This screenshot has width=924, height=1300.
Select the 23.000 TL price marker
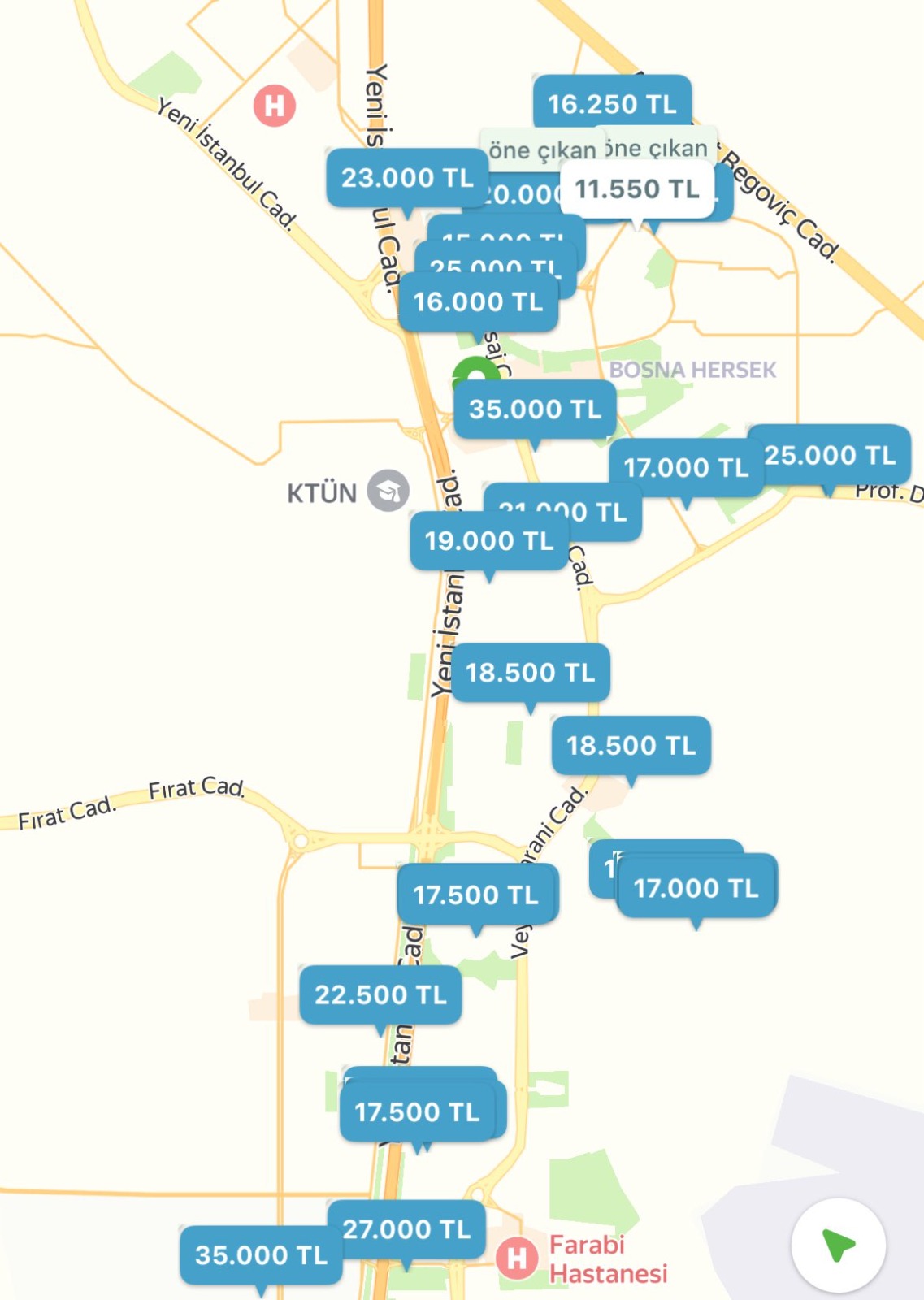click(x=406, y=178)
